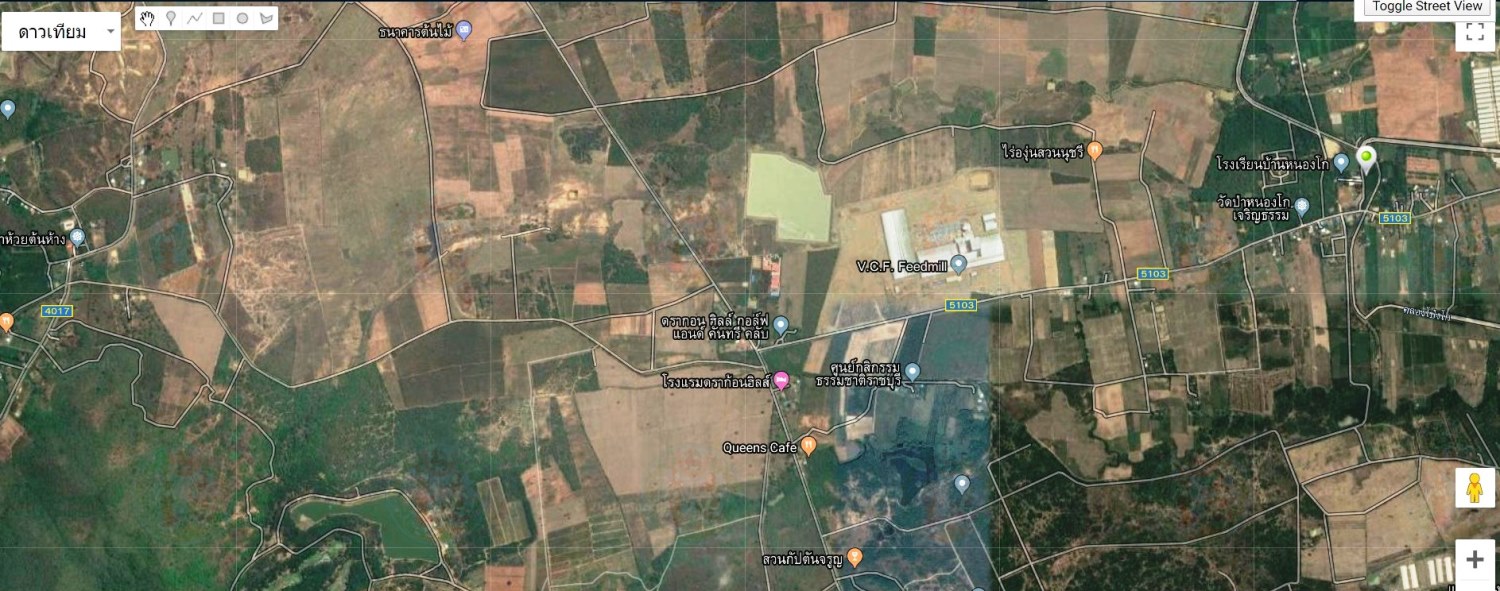Select the circle drawing tool

242,18
